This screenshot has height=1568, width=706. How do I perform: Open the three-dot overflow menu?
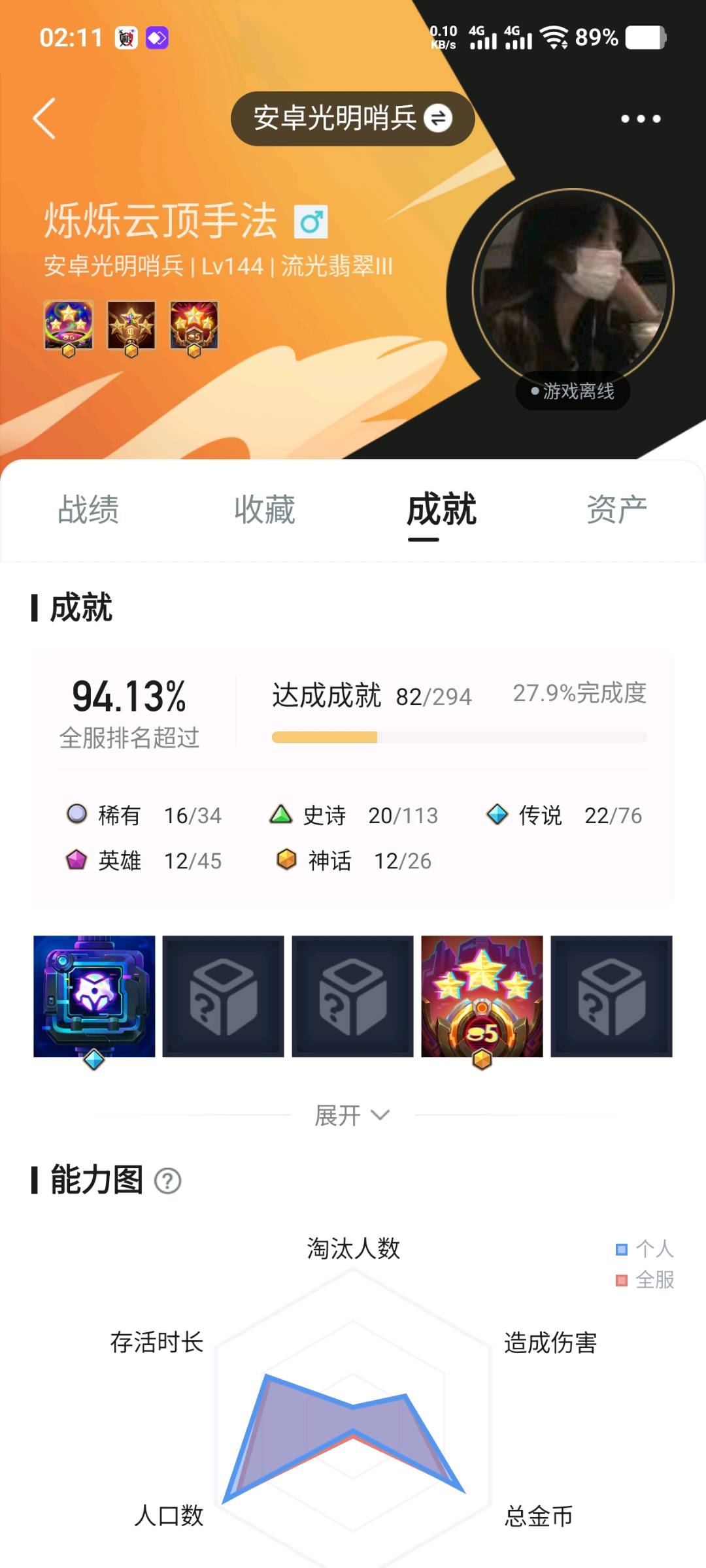(641, 119)
